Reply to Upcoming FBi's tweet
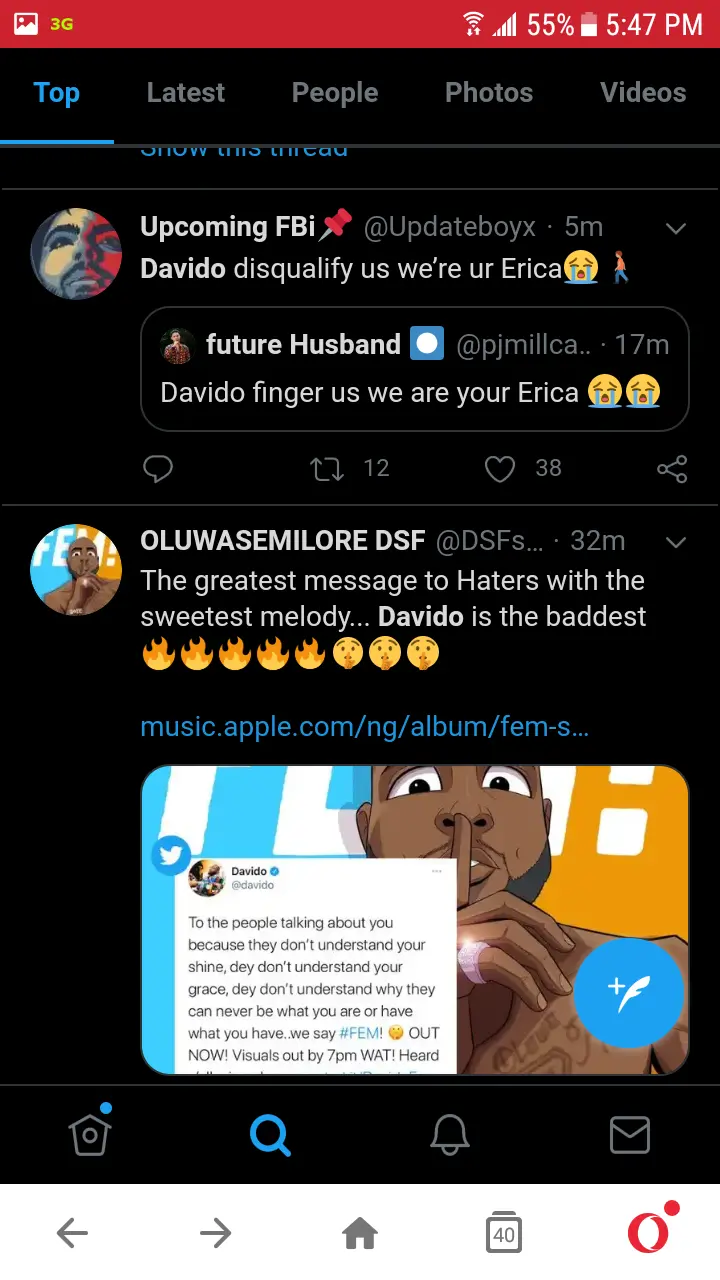 pos(158,468)
